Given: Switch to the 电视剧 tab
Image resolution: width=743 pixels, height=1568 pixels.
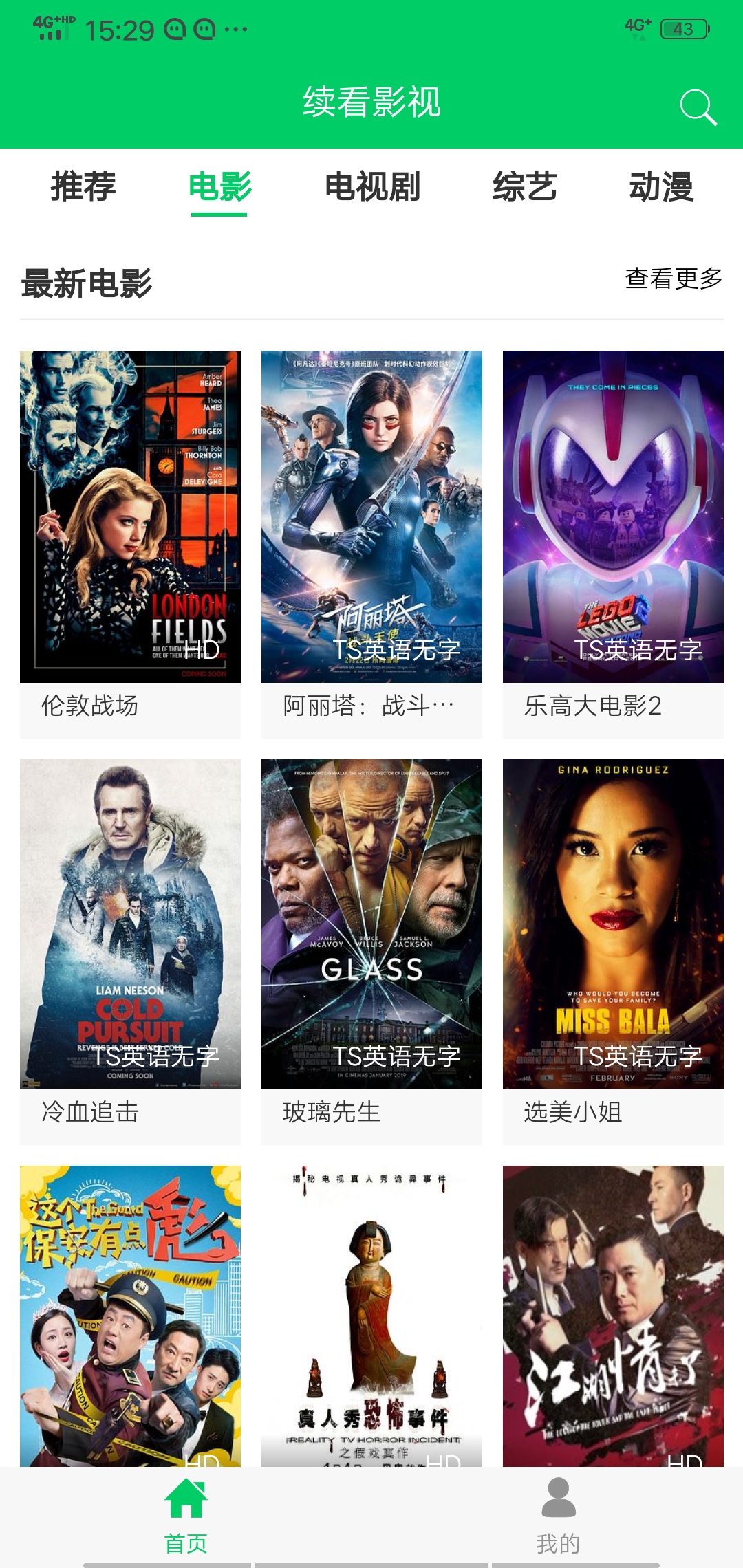Looking at the screenshot, I should click(372, 187).
